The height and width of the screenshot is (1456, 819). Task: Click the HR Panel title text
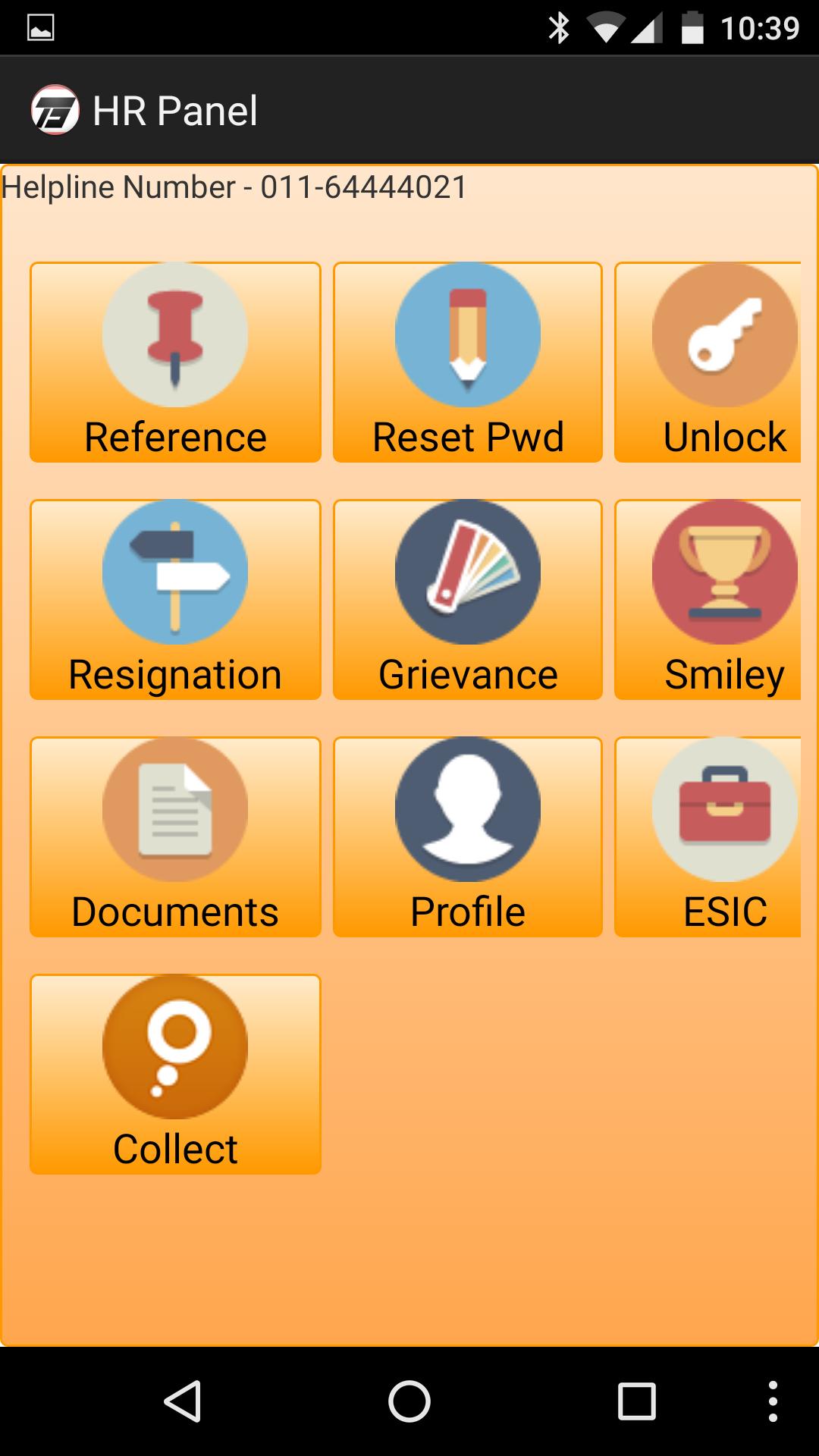coord(175,109)
